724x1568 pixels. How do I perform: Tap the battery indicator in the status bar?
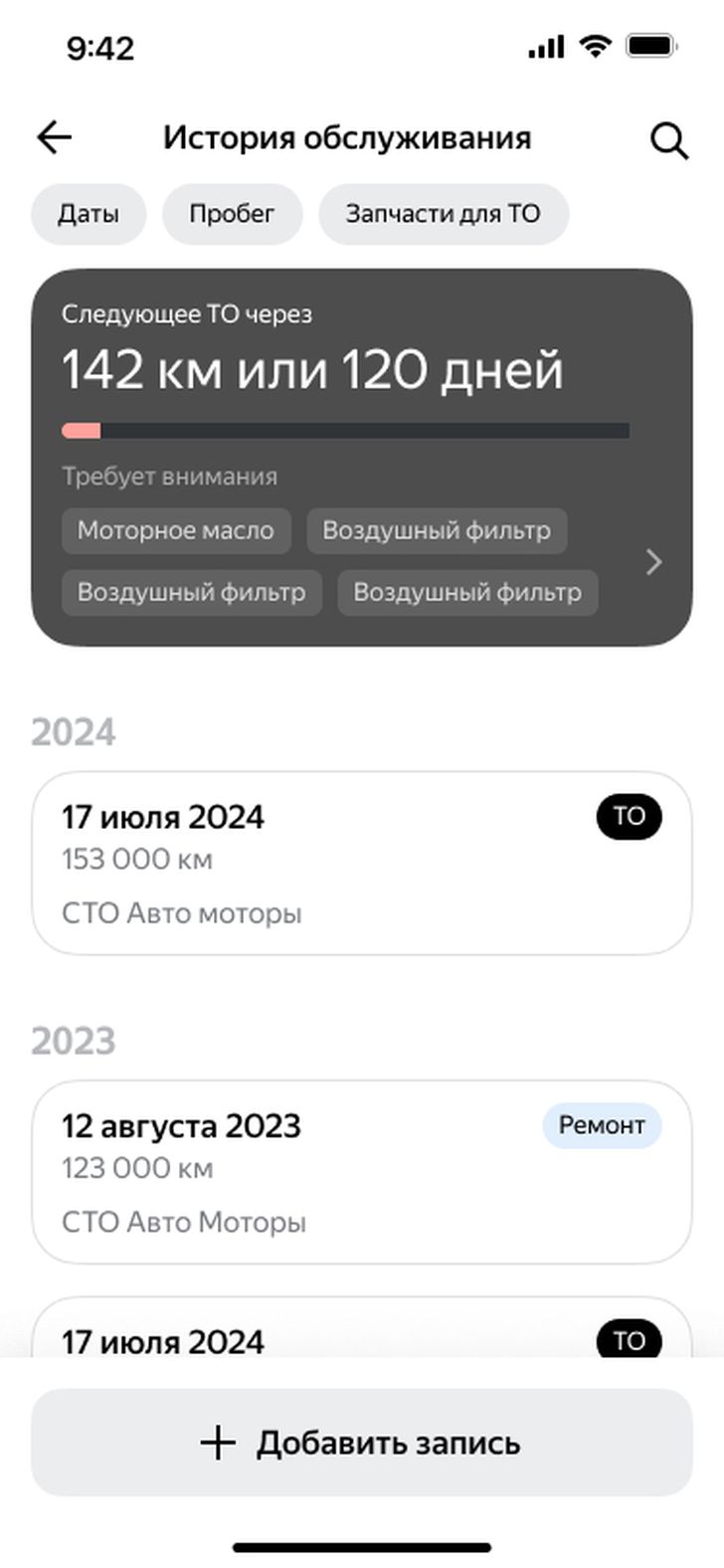click(x=648, y=45)
